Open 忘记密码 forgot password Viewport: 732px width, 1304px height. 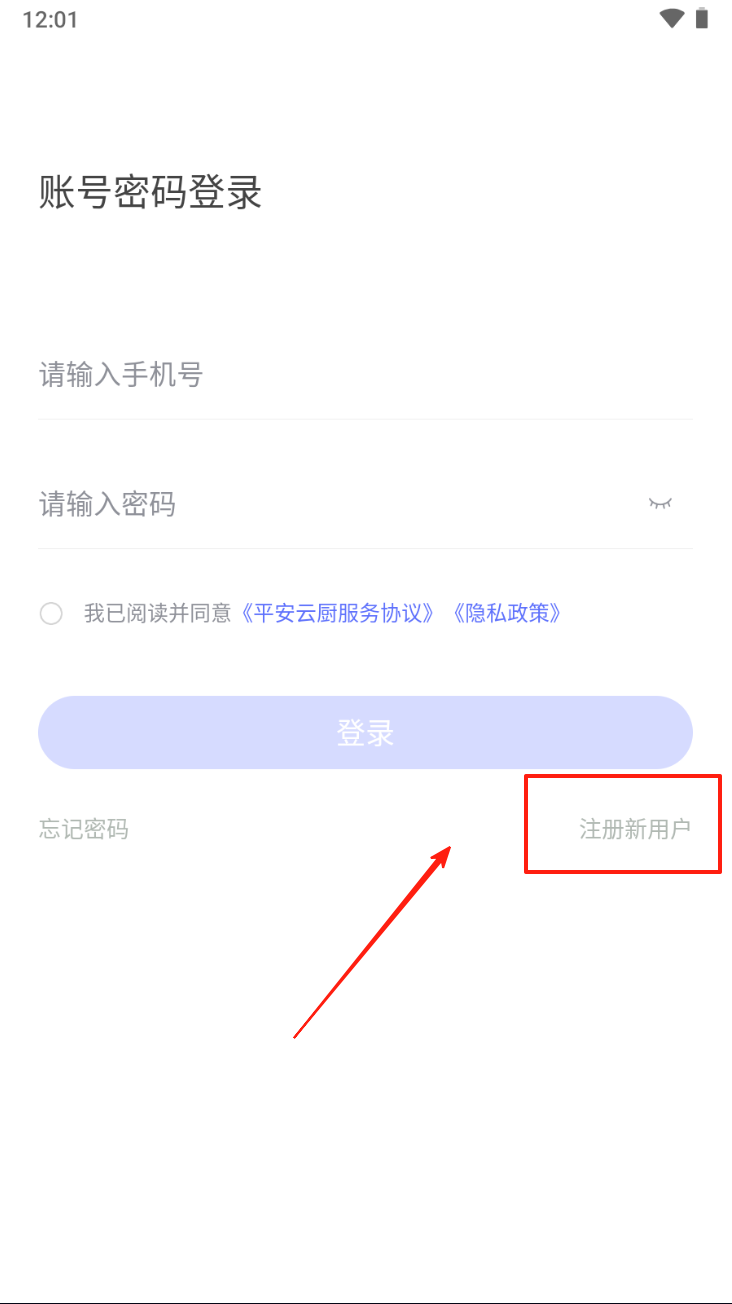(84, 829)
